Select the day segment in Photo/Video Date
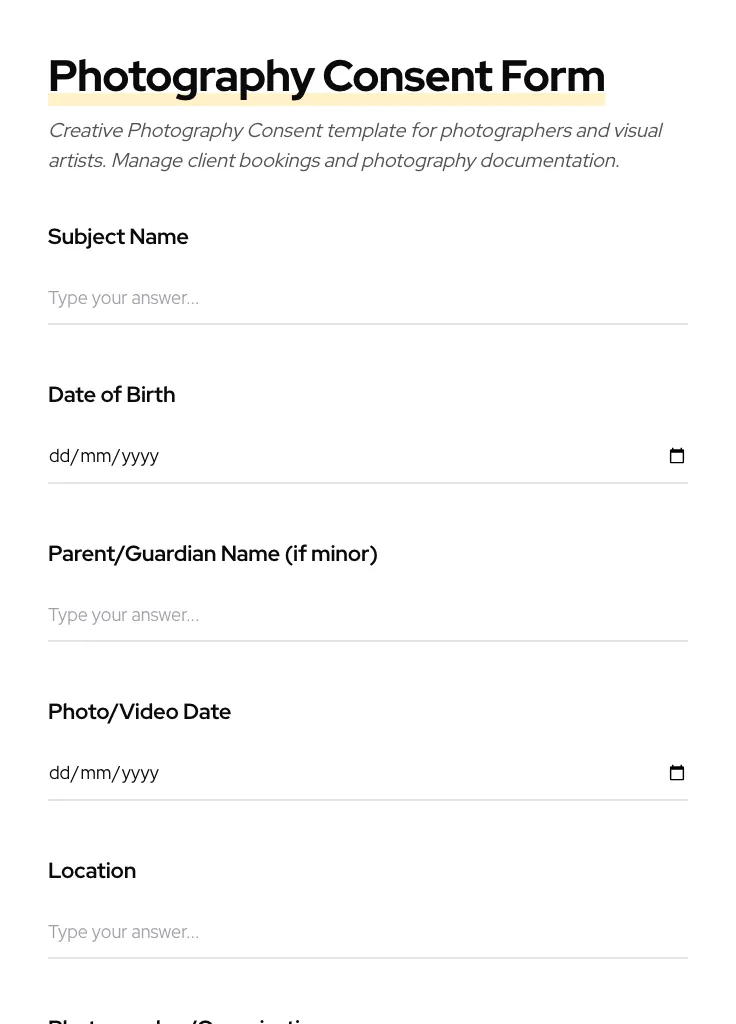736x1024 pixels. tap(60, 772)
